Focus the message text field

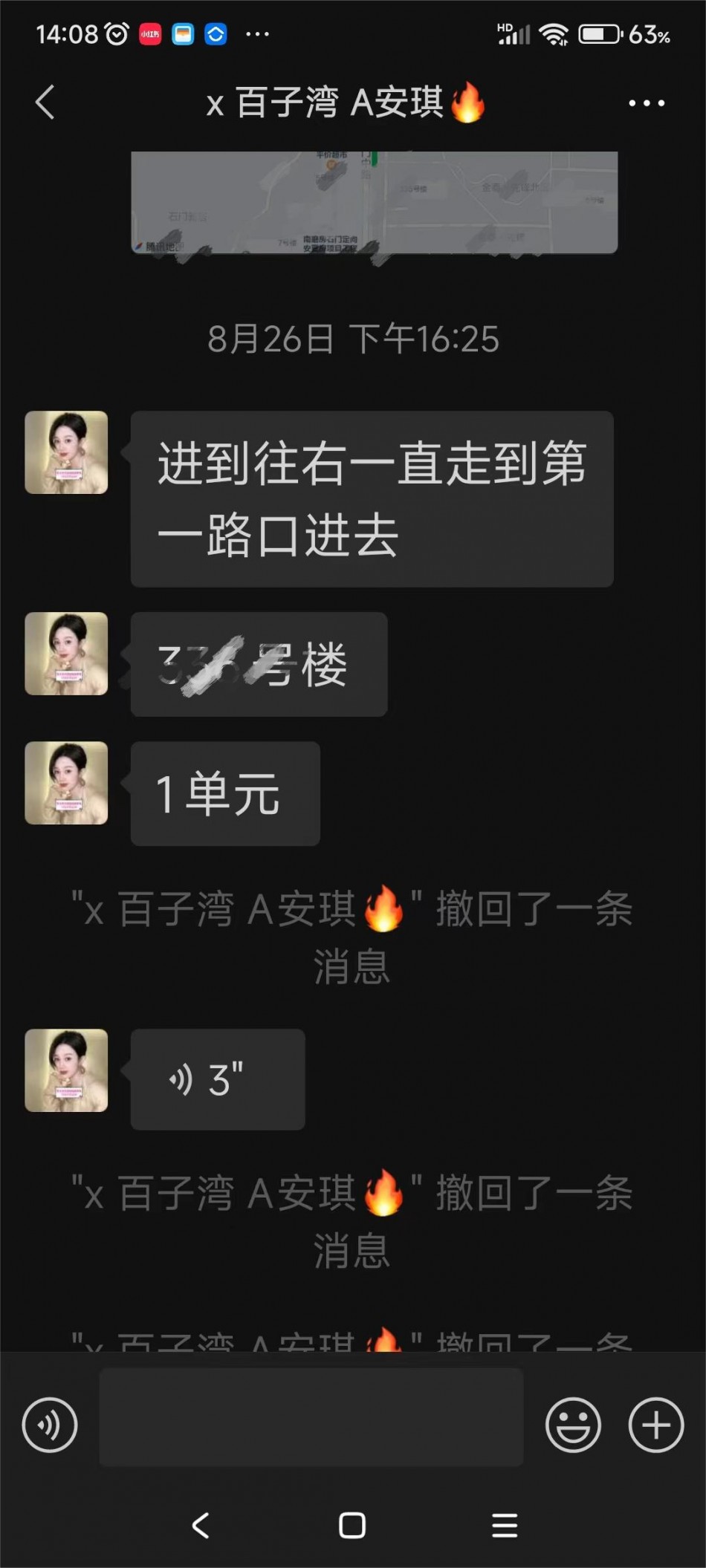point(311,1417)
